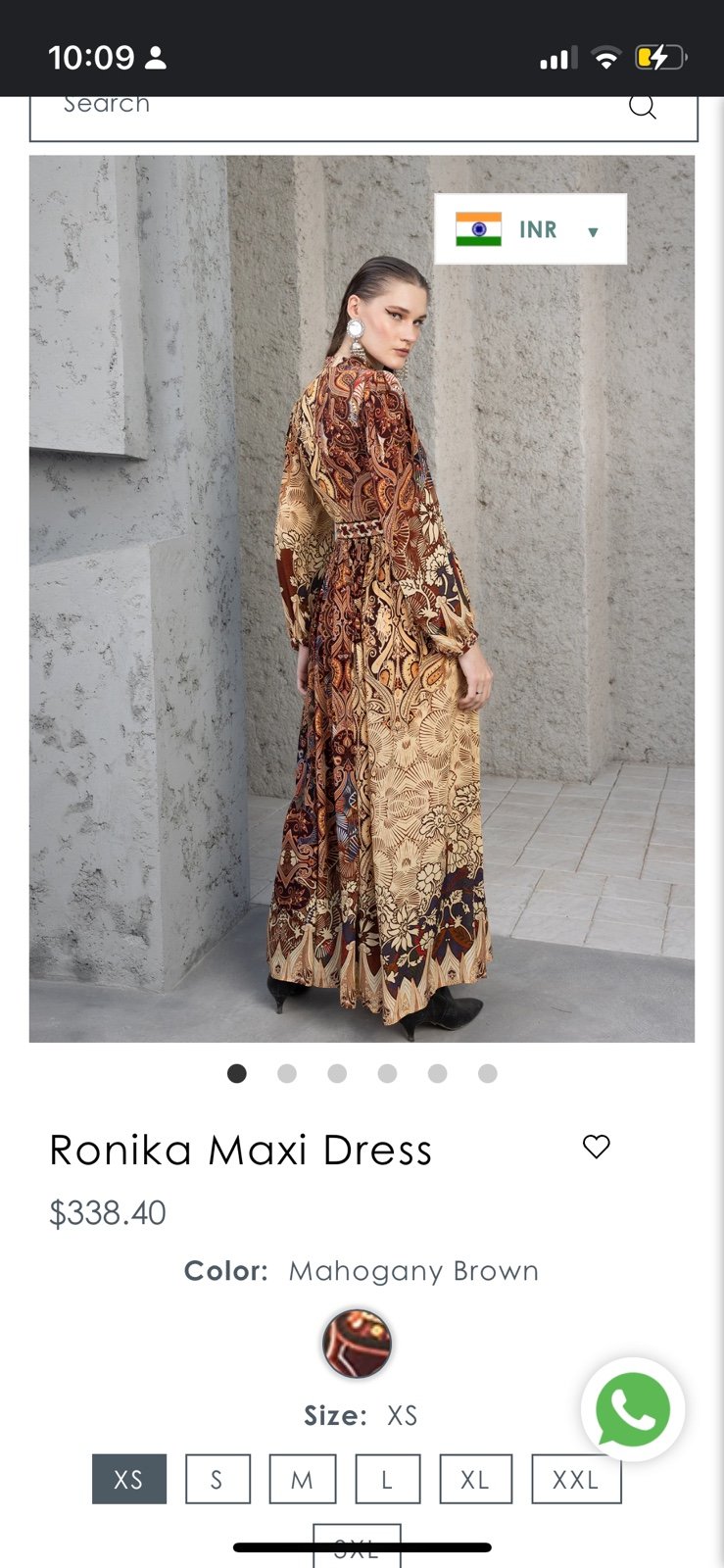This screenshot has width=724, height=1568.
Task: Open the INR currency dropdown
Action: [x=530, y=229]
